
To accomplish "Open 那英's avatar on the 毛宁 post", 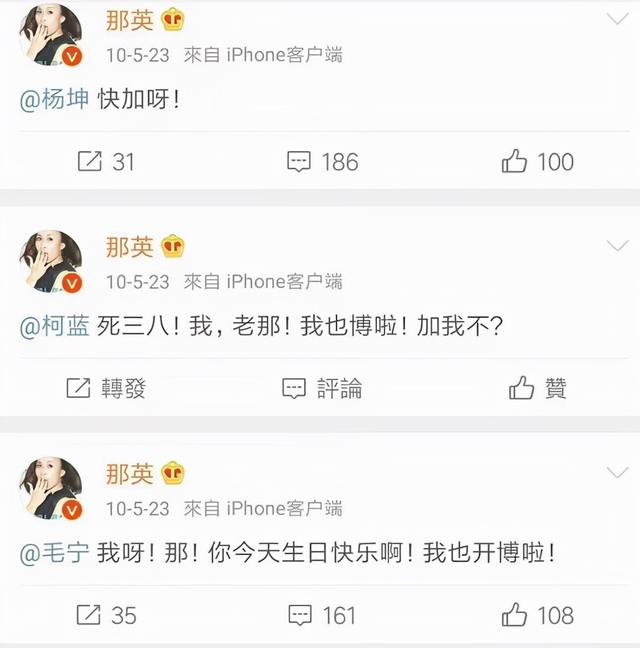I will [x=51, y=490].
